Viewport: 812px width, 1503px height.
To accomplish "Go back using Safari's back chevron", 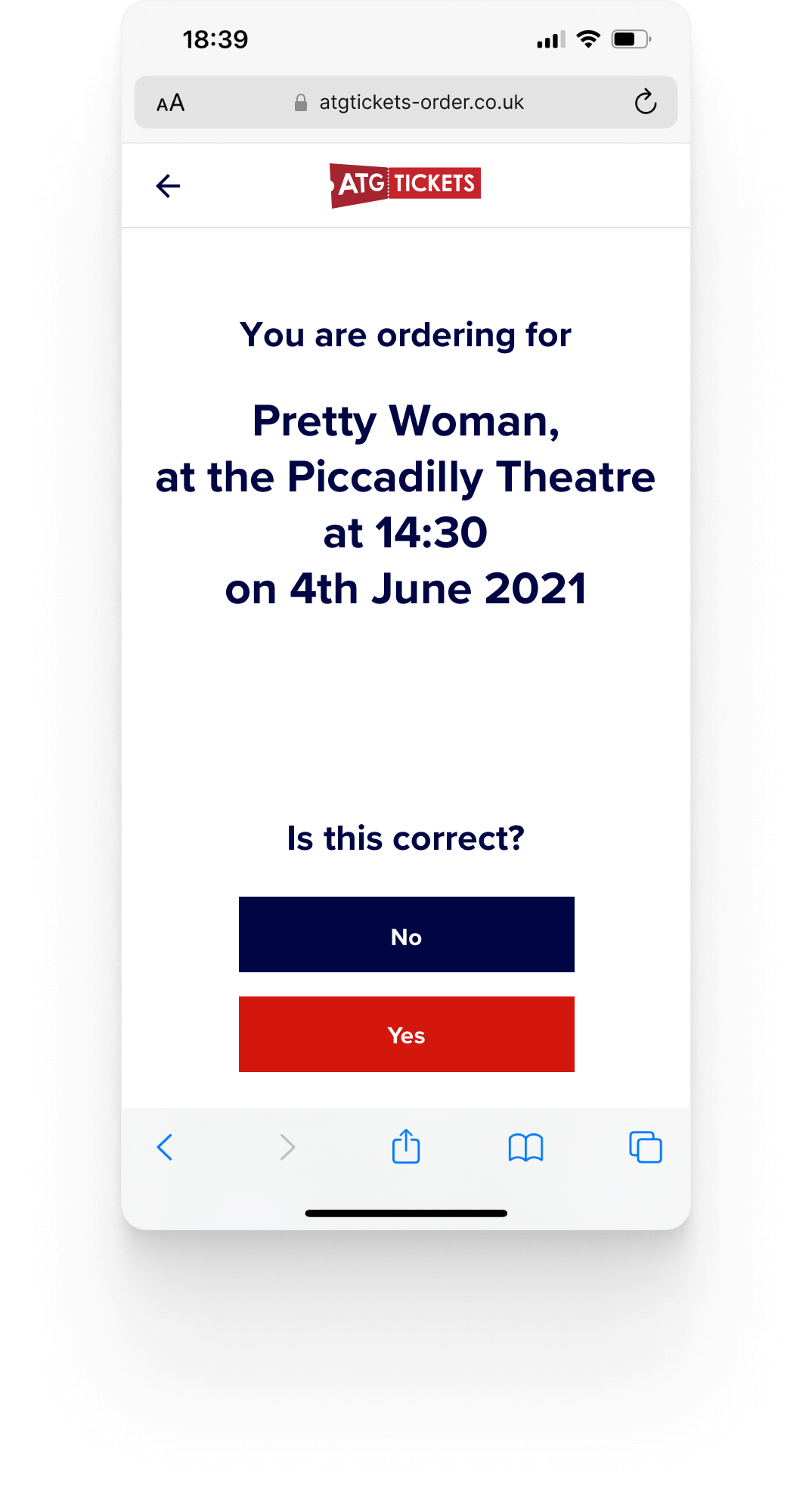I will click(165, 1147).
